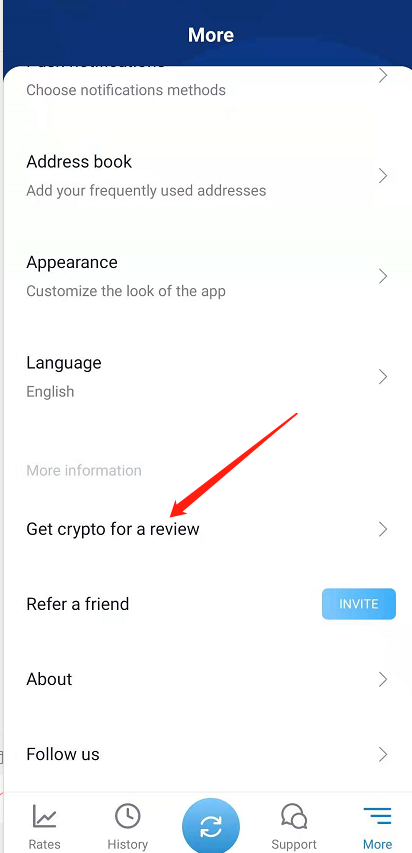The image size is (412, 853).
Task: Select the More tab
Action: point(377,826)
